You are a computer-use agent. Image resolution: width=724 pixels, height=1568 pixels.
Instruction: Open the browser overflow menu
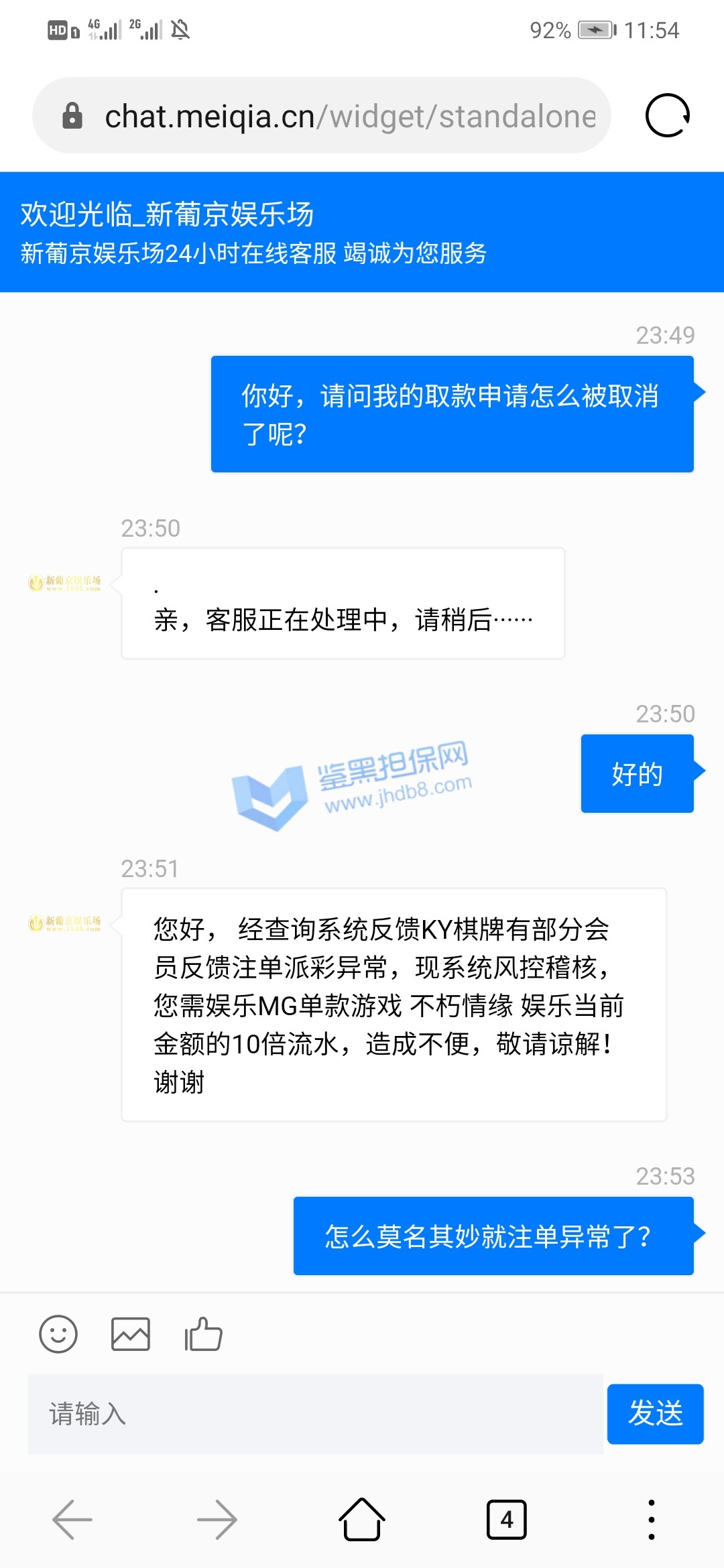pos(651,1520)
